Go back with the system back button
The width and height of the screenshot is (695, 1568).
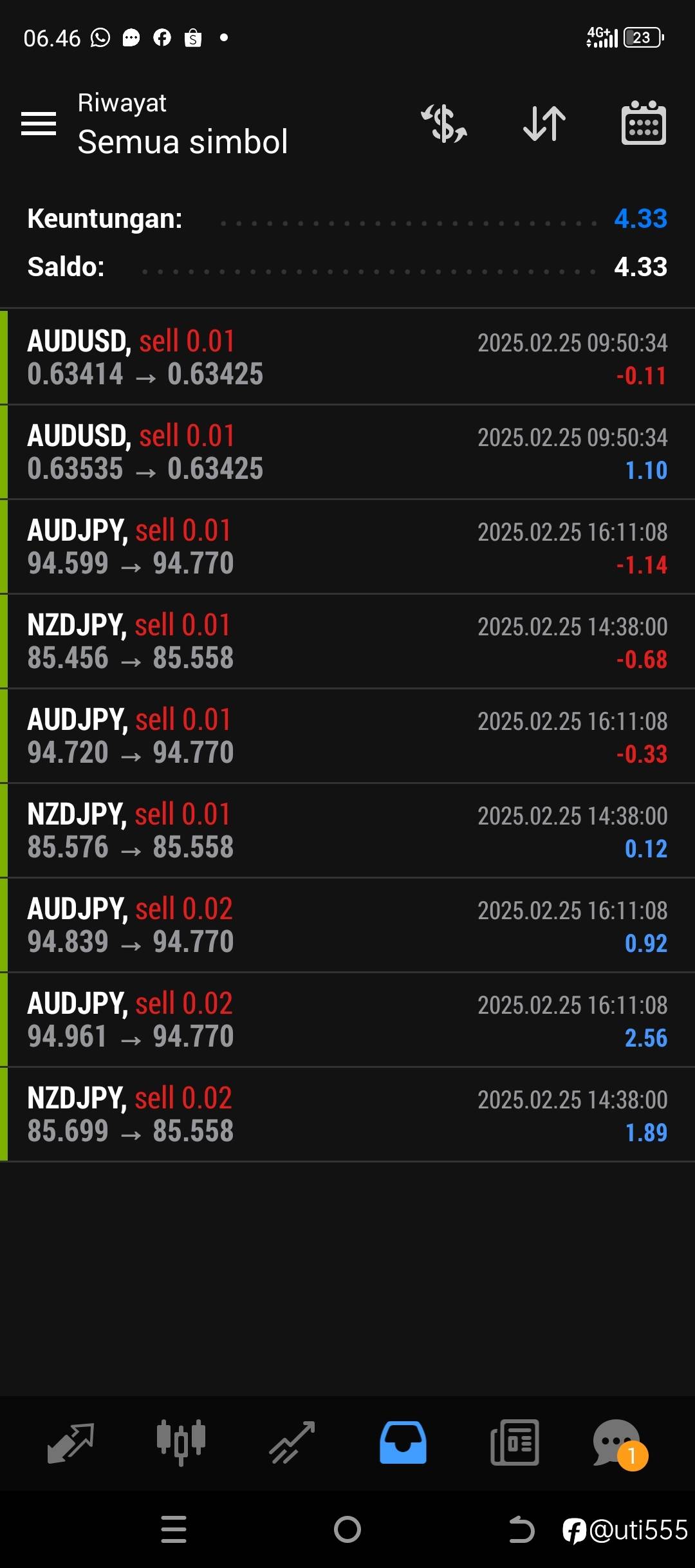coord(521,1530)
